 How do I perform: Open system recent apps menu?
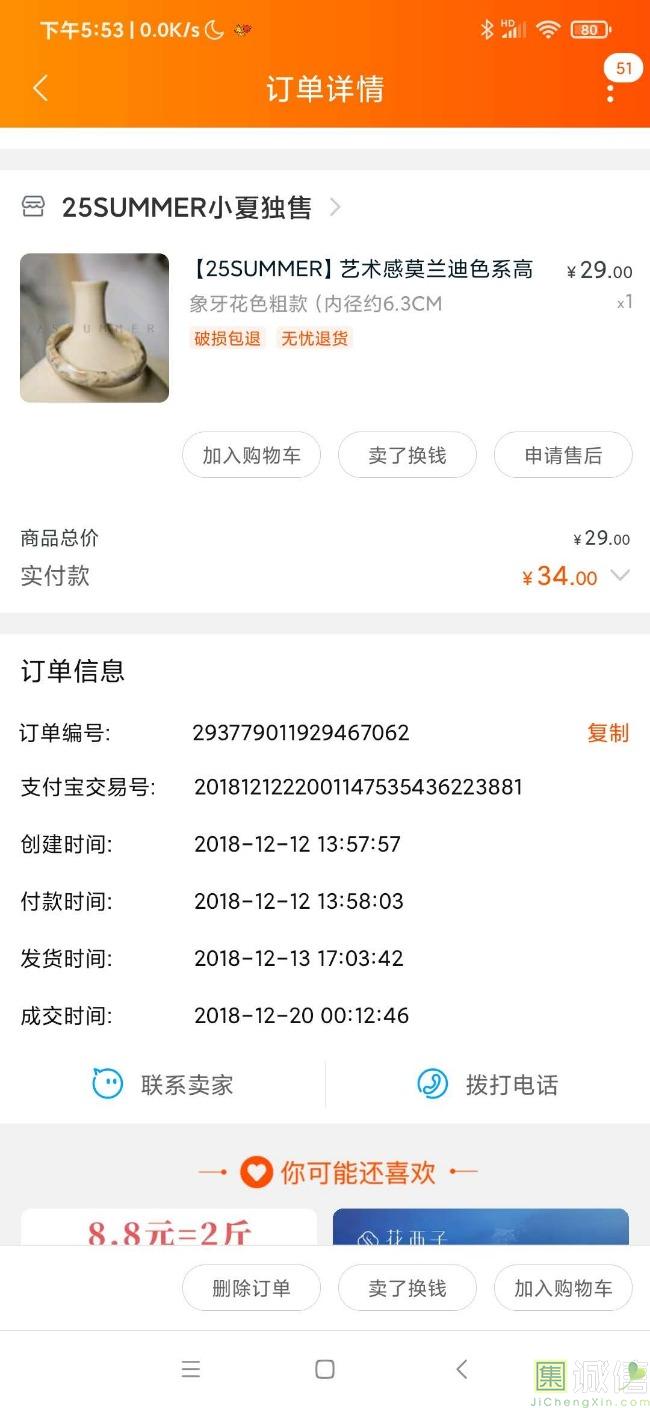coord(191,1370)
